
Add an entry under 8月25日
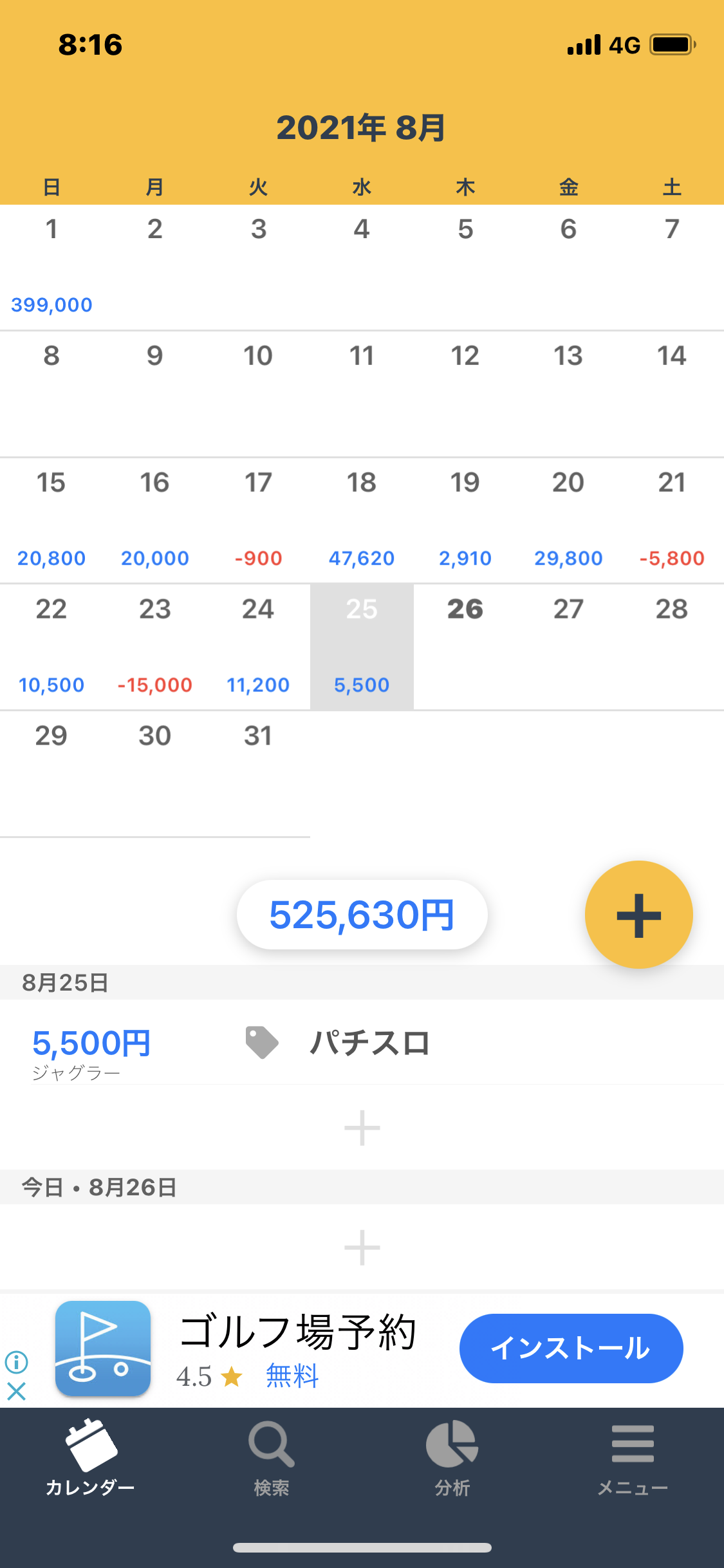[362, 1128]
